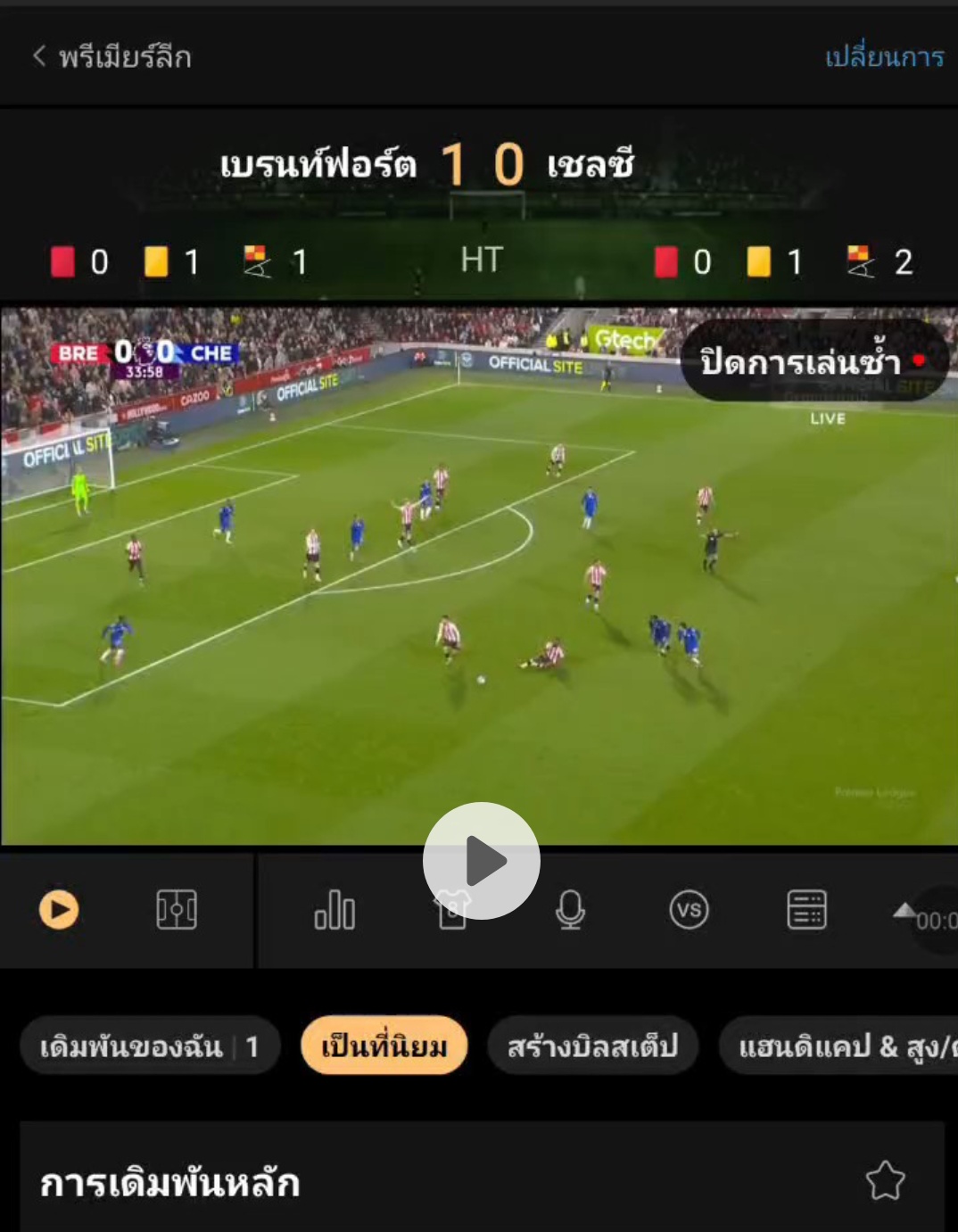Open the VS head-to-head tab

tap(689, 910)
